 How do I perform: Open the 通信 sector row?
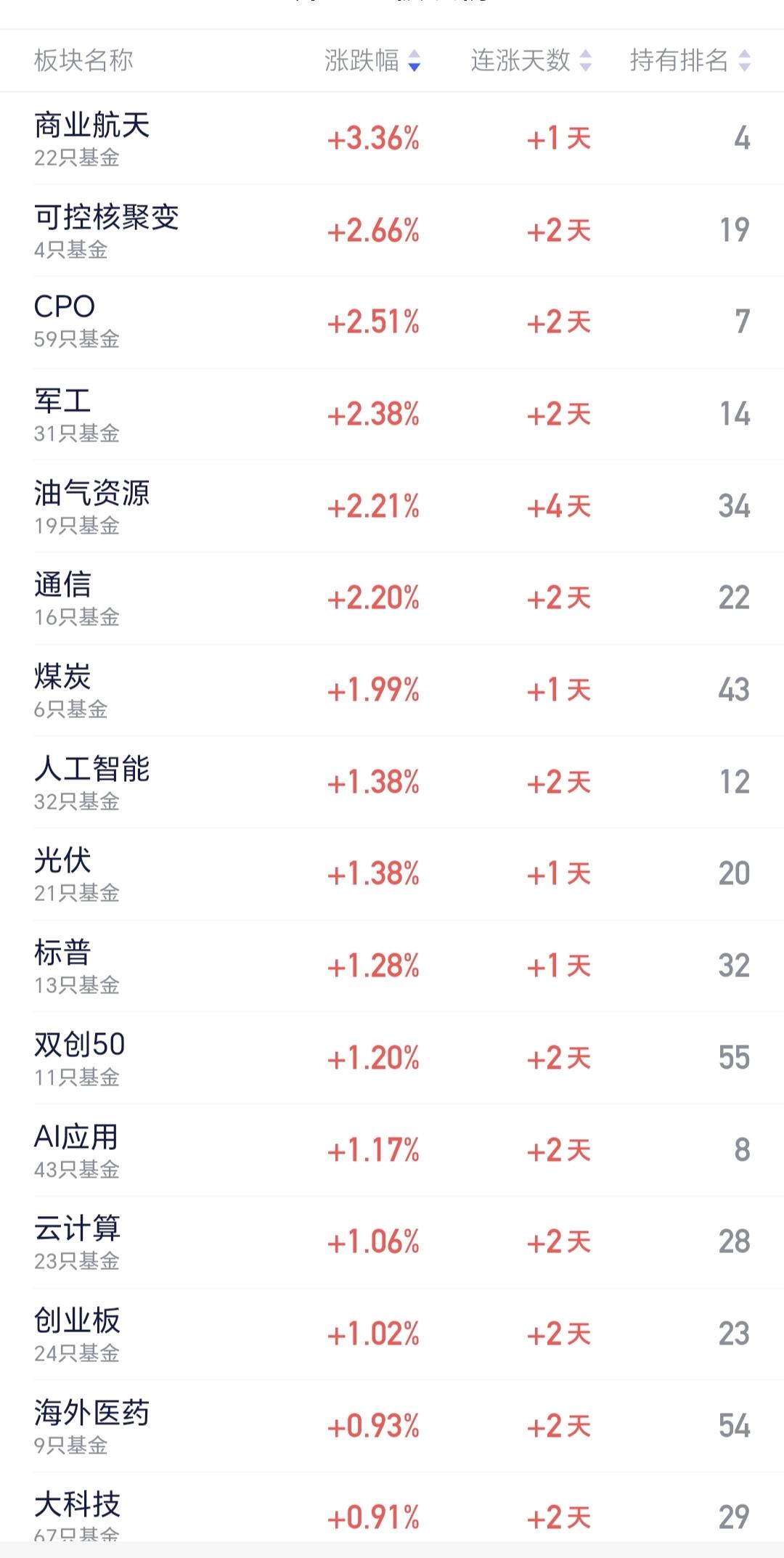point(392,598)
